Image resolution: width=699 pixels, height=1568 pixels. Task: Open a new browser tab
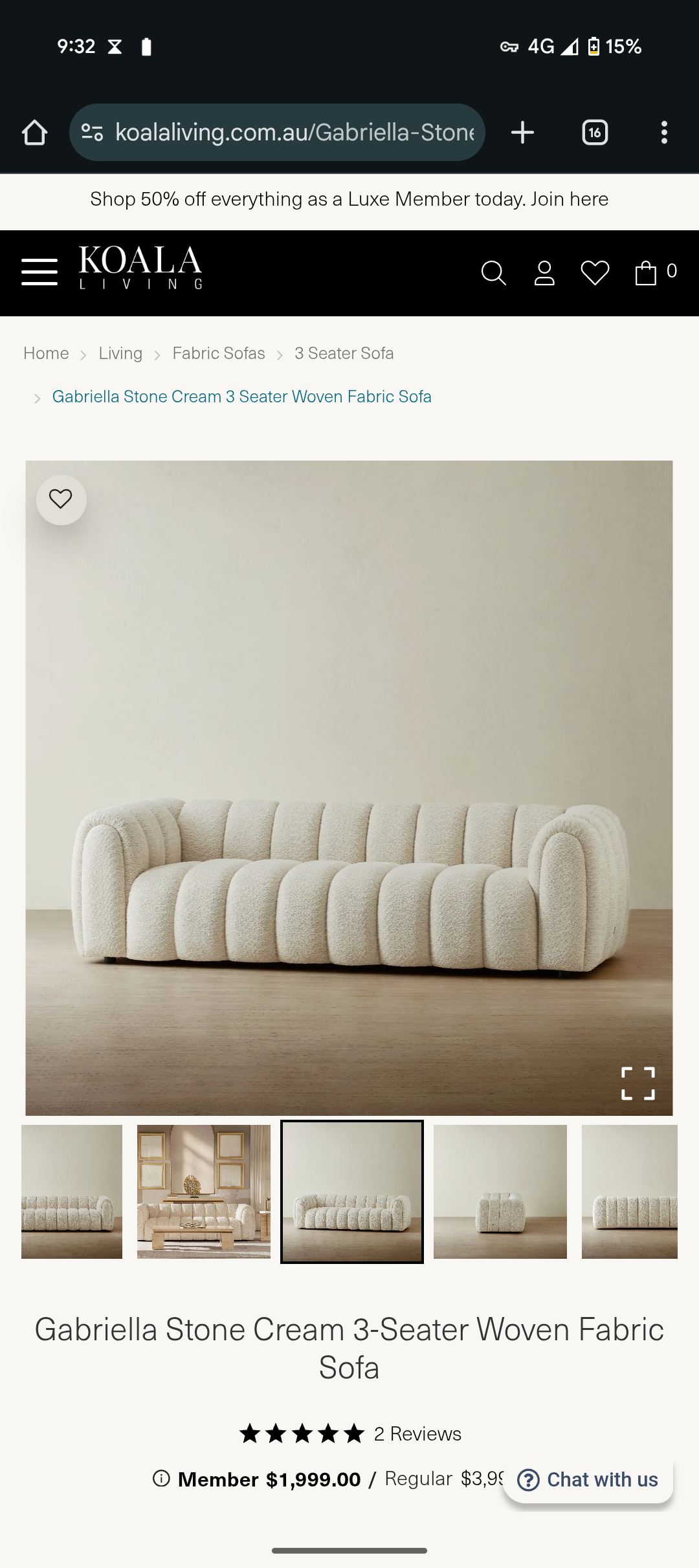pyautogui.click(x=522, y=133)
